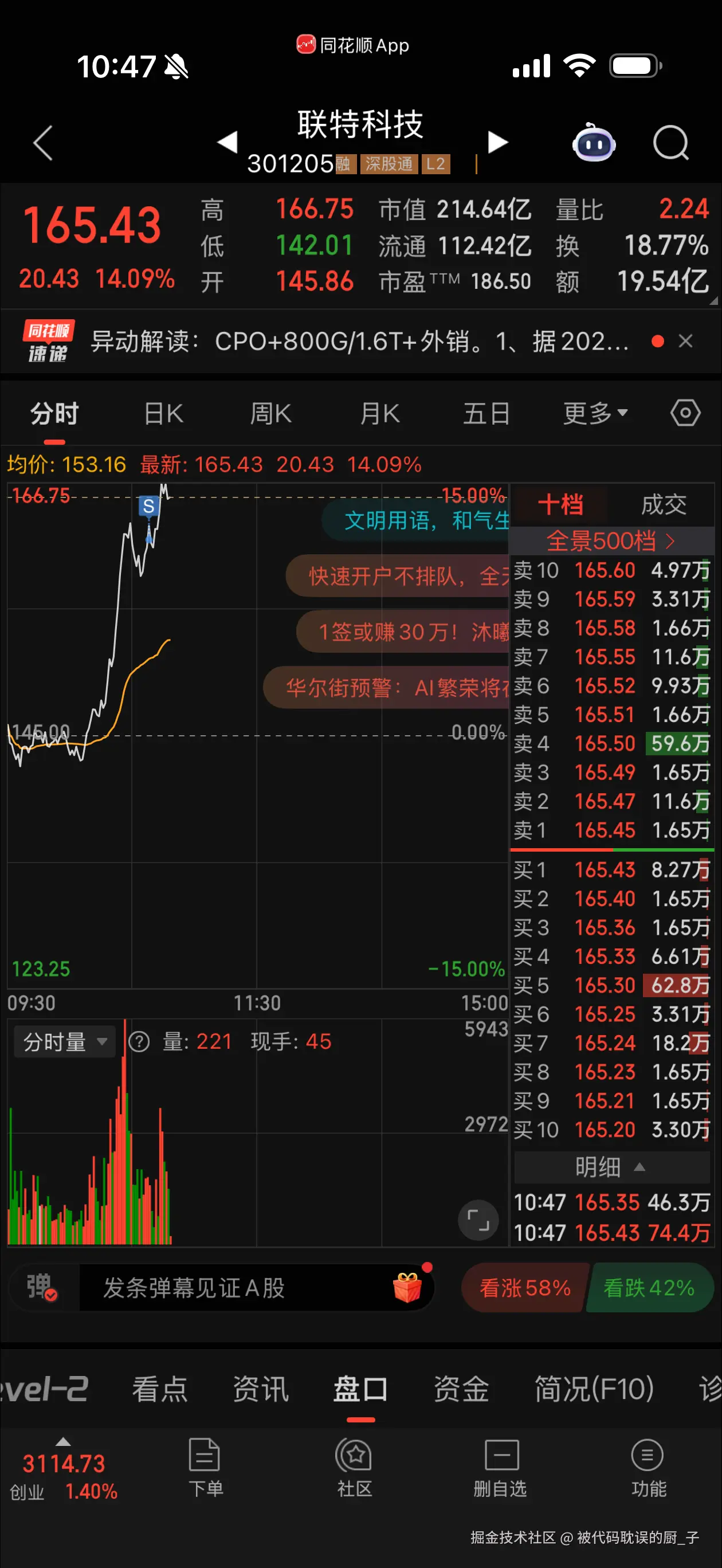Open chart settings via the gear icon
Image resolution: width=722 pixels, height=1568 pixels.
[685, 412]
